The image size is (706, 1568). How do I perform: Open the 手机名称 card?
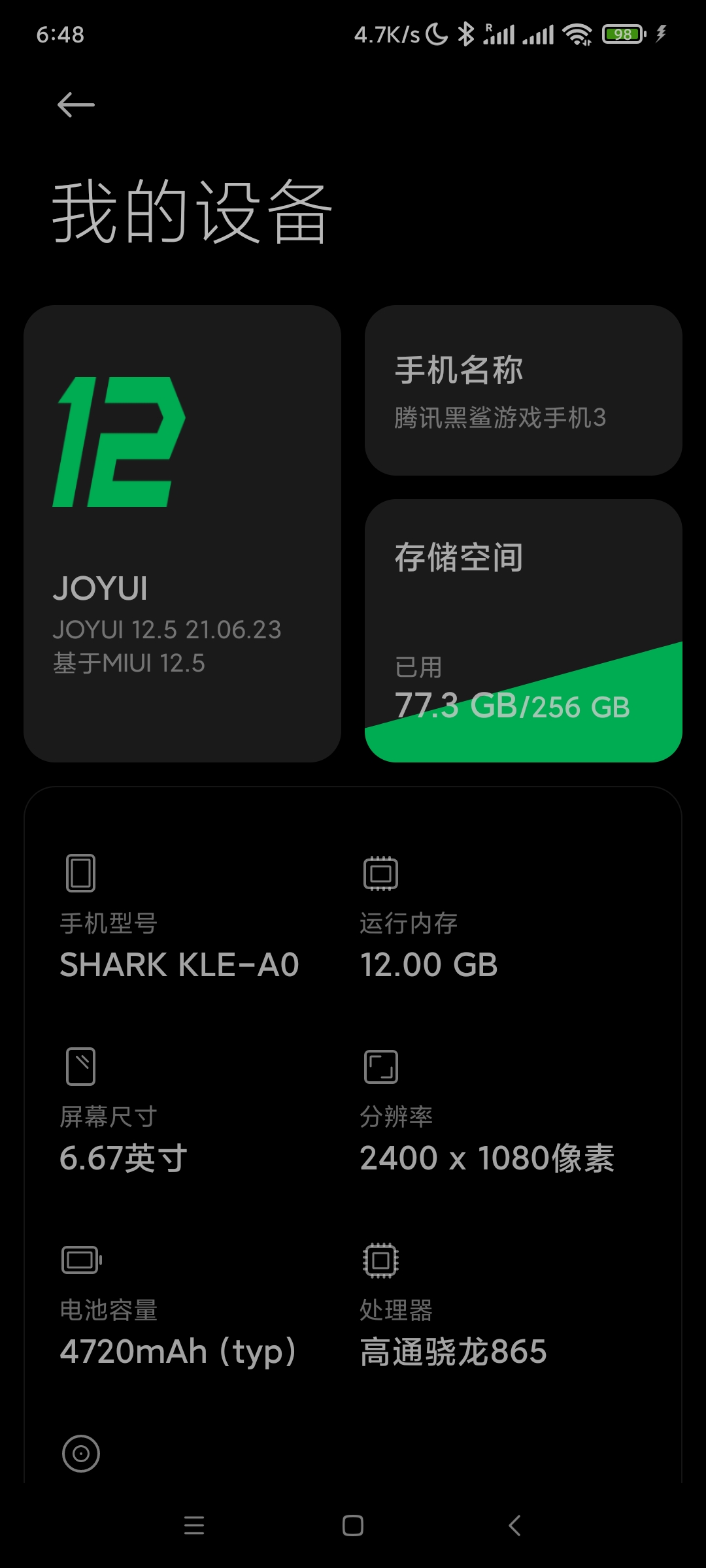[x=523, y=390]
